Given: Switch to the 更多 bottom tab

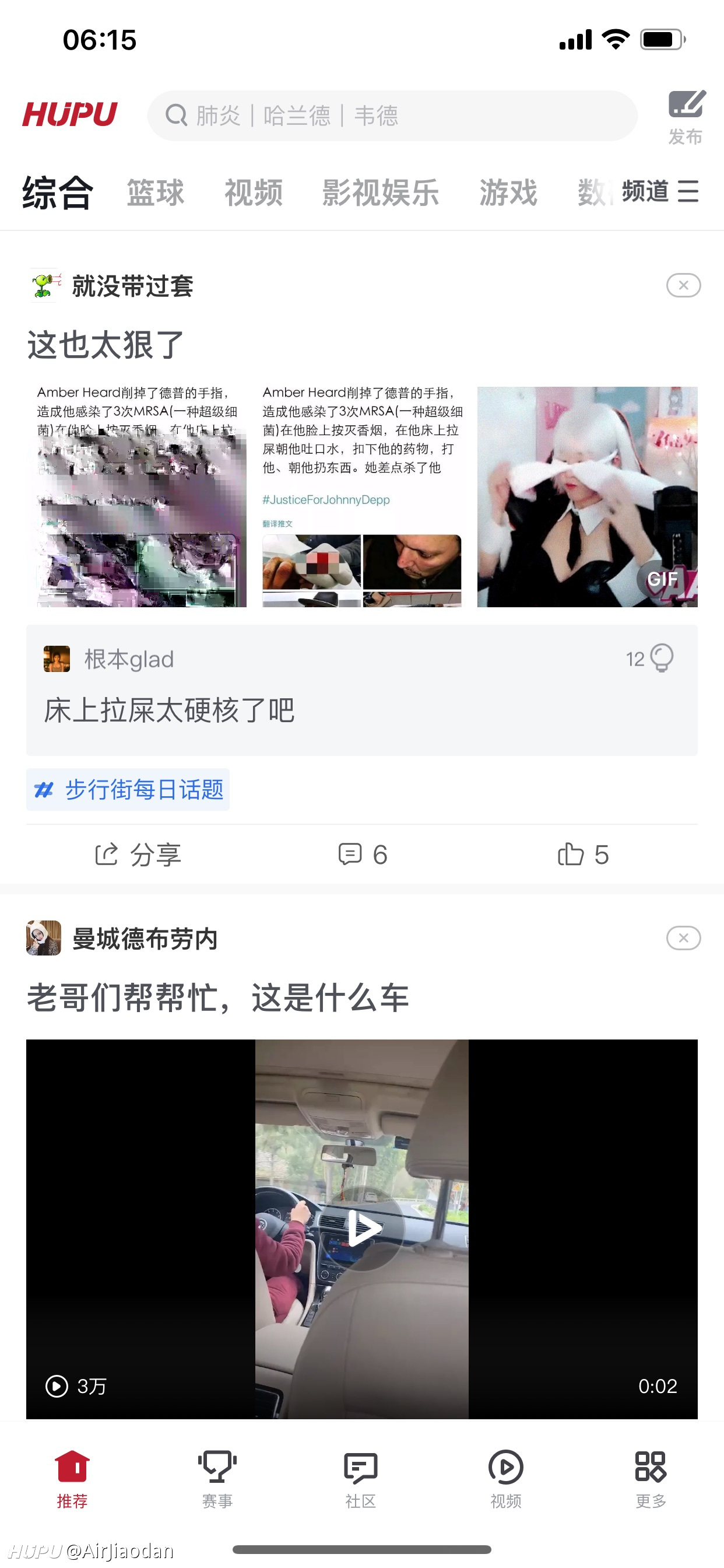Looking at the screenshot, I should pyautogui.click(x=651, y=1479).
